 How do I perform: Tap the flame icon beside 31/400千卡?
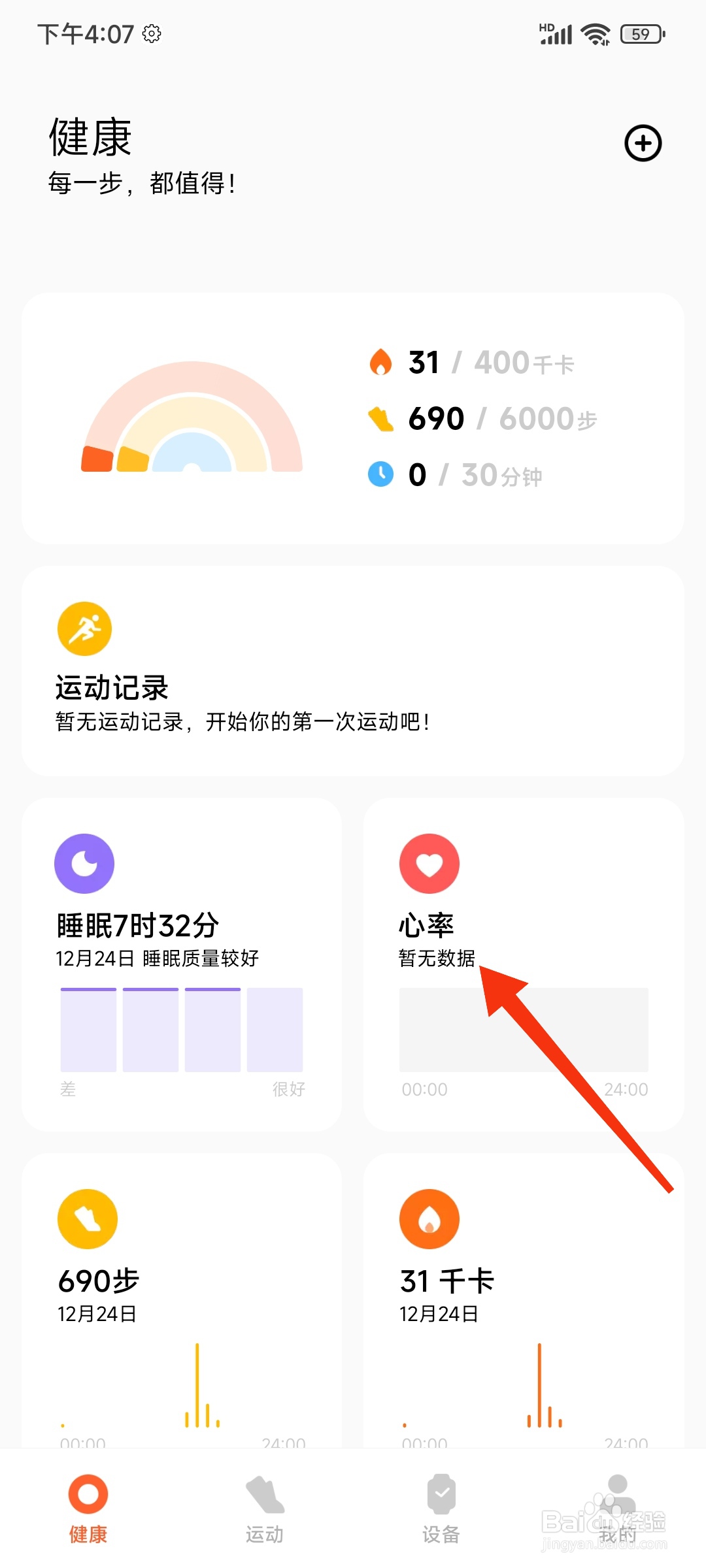click(381, 363)
